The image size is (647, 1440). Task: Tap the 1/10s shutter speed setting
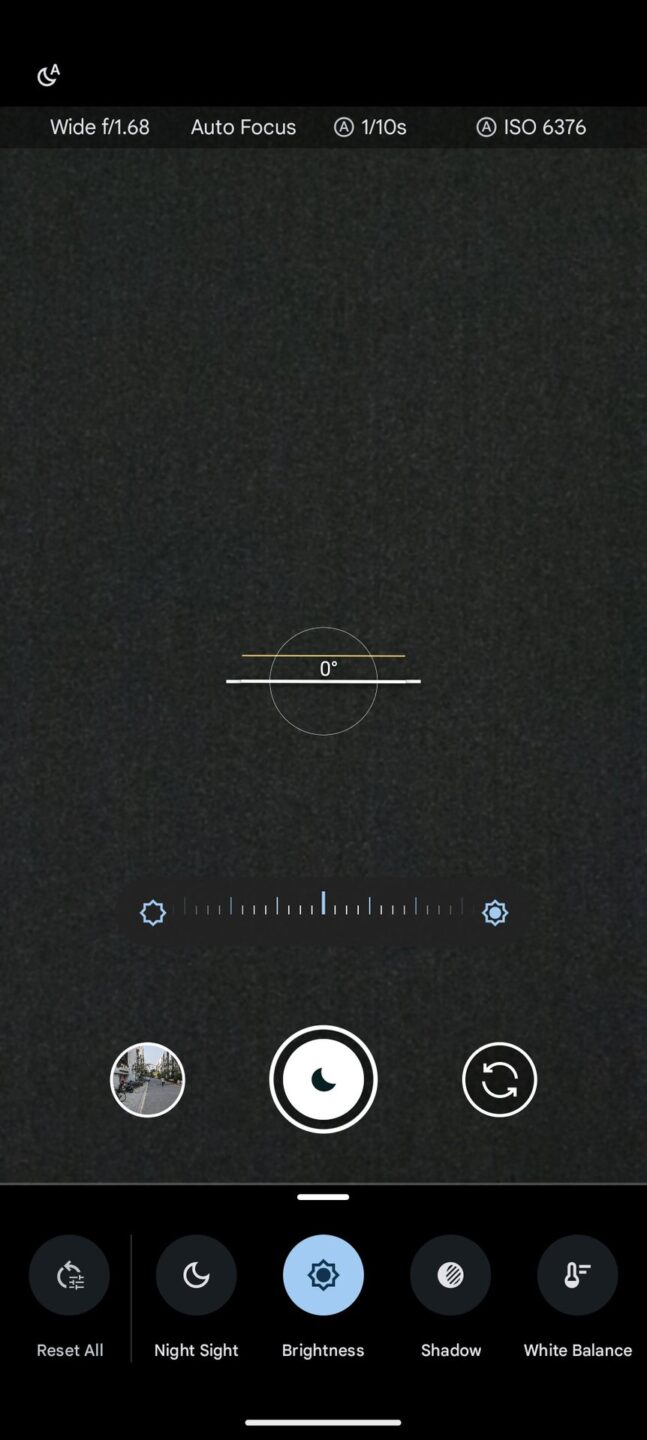(370, 127)
